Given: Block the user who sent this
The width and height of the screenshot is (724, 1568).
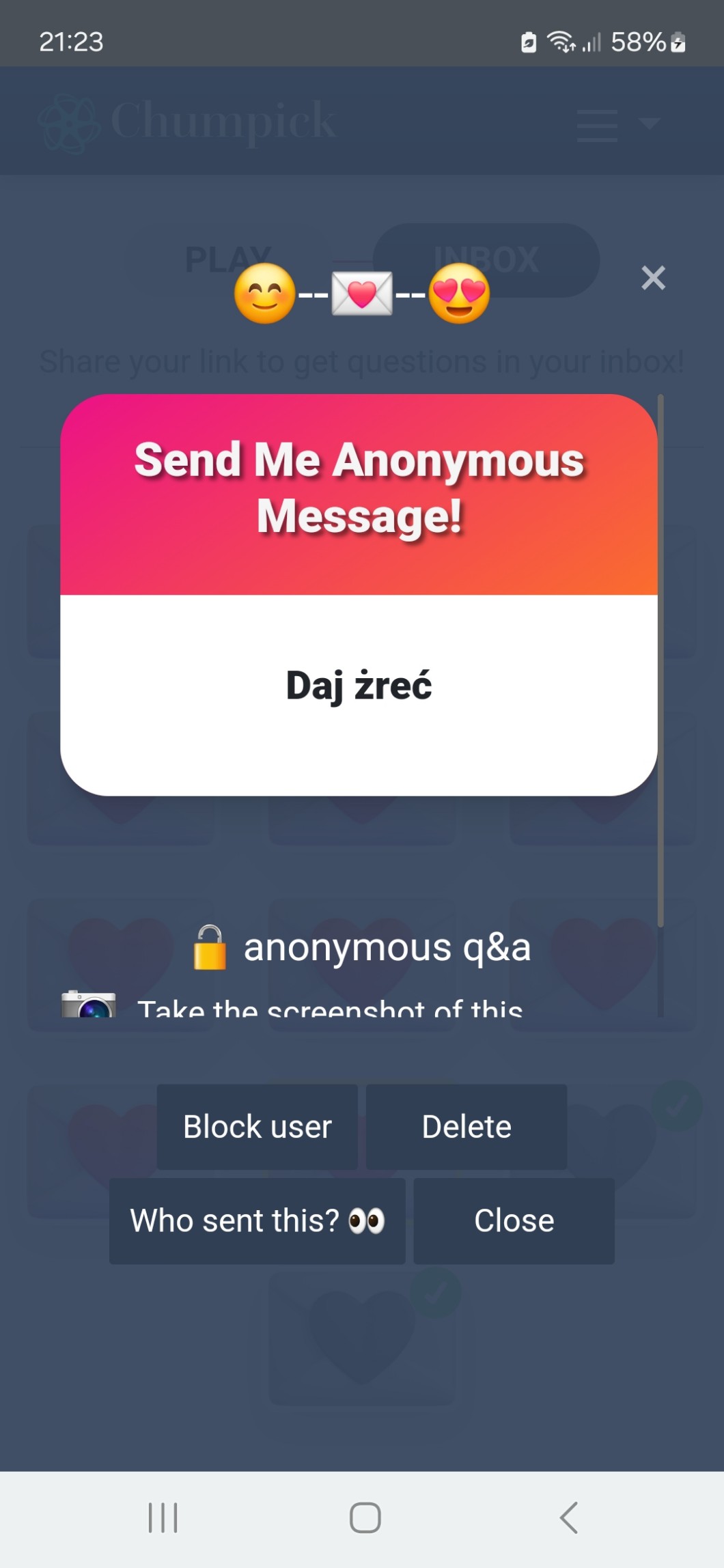Looking at the screenshot, I should [x=257, y=1127].
